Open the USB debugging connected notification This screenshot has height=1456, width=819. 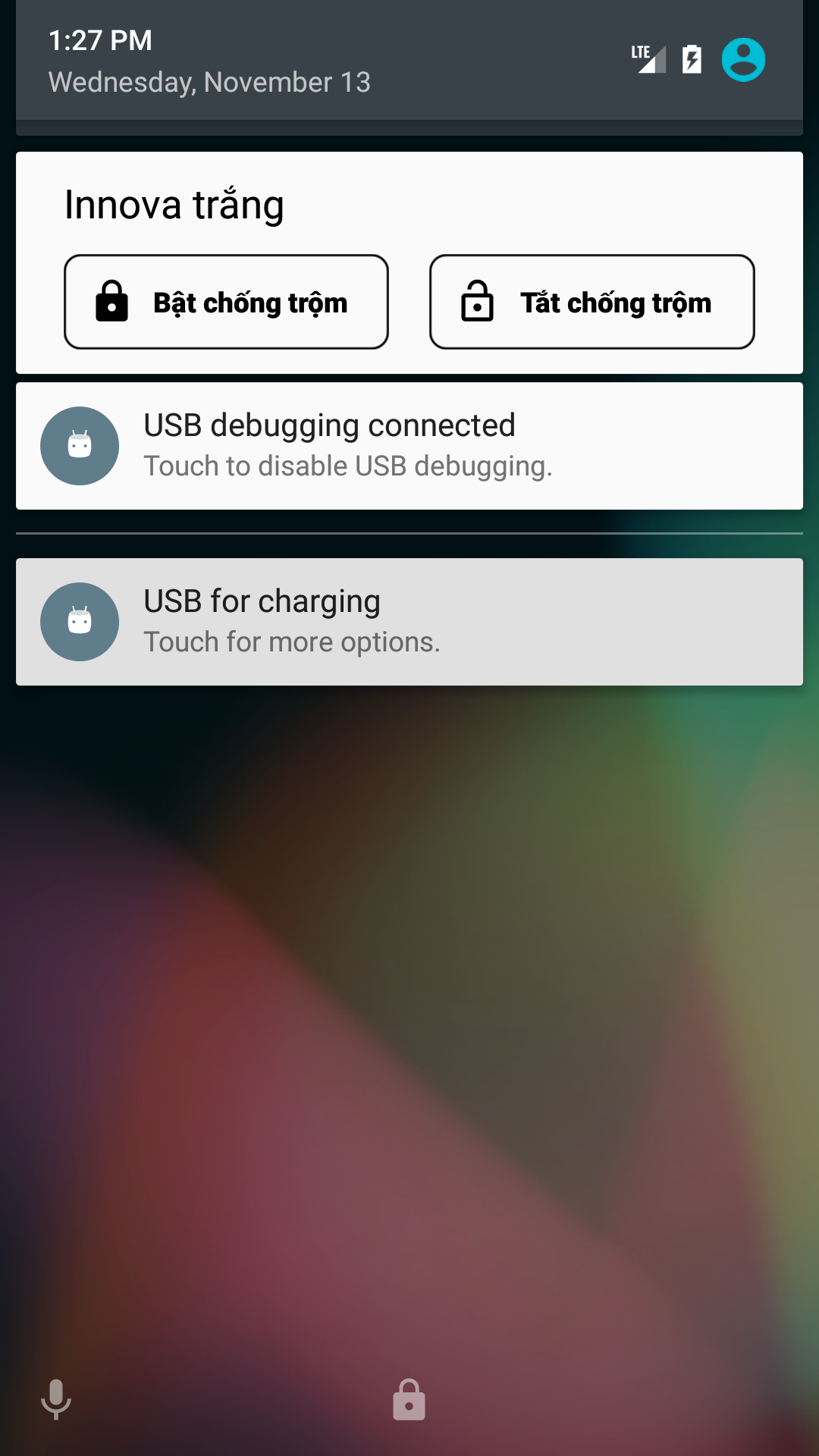[409, 446]
